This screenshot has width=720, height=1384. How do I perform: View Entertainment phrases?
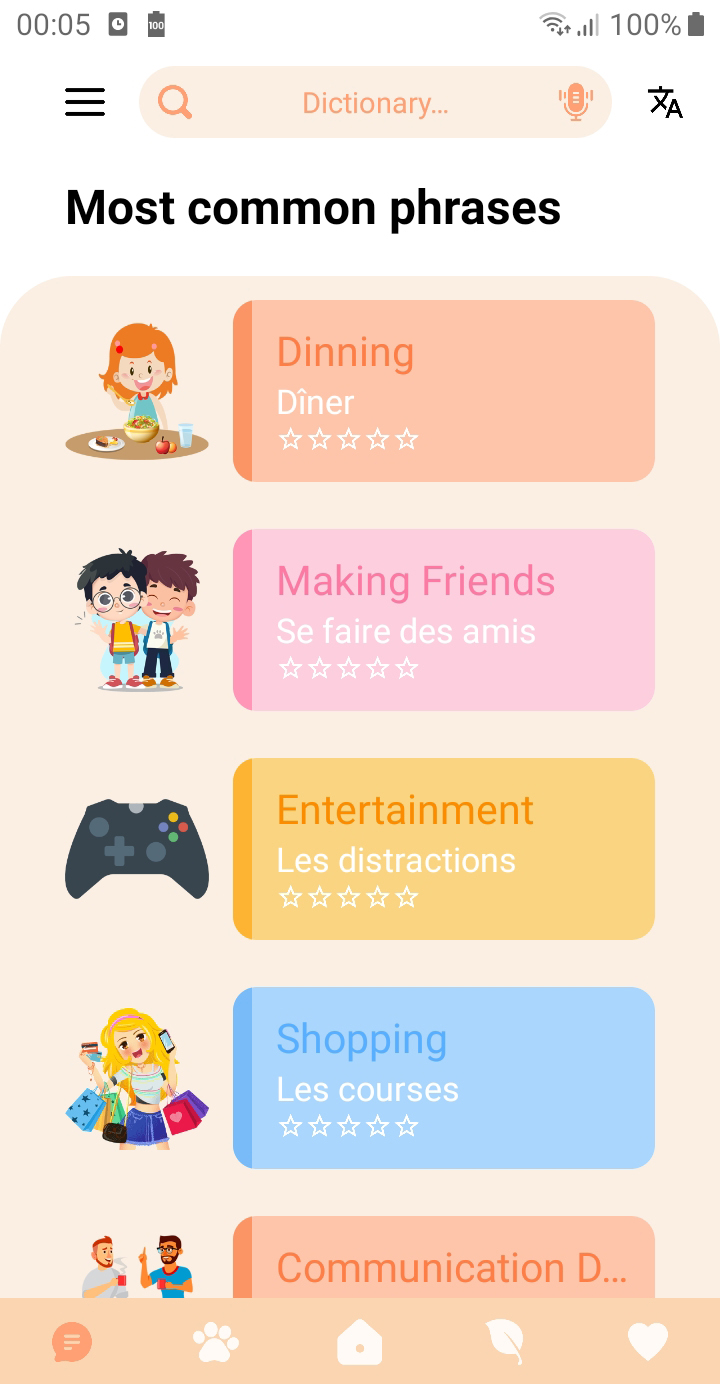coord(444,849)
